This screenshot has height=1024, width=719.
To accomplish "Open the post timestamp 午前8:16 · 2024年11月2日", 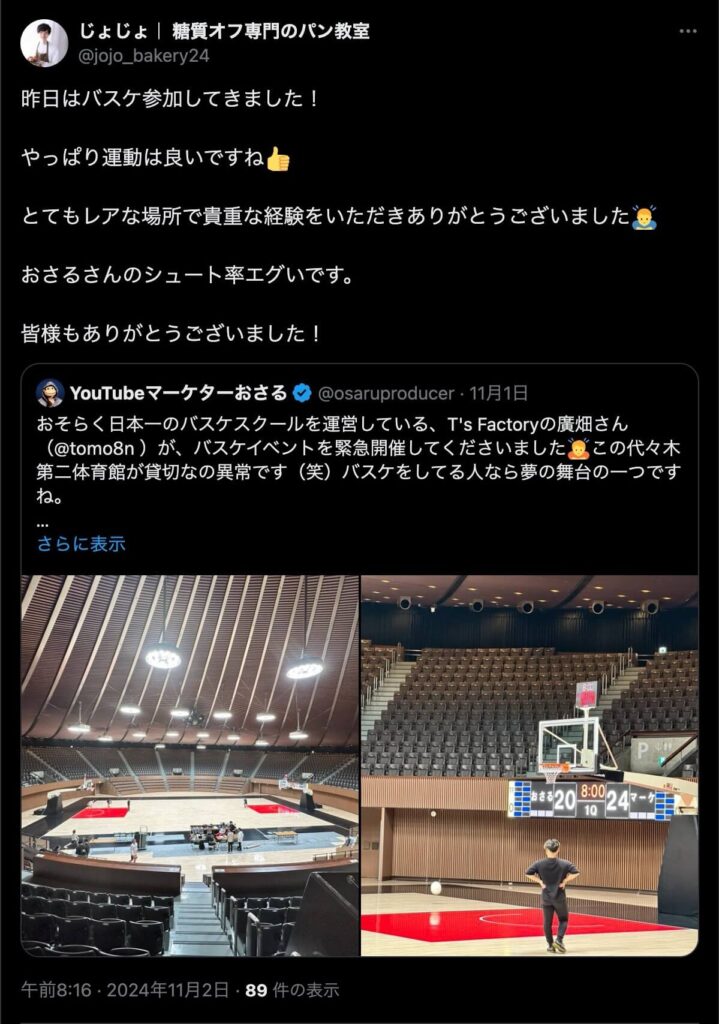I will point(127,990).
